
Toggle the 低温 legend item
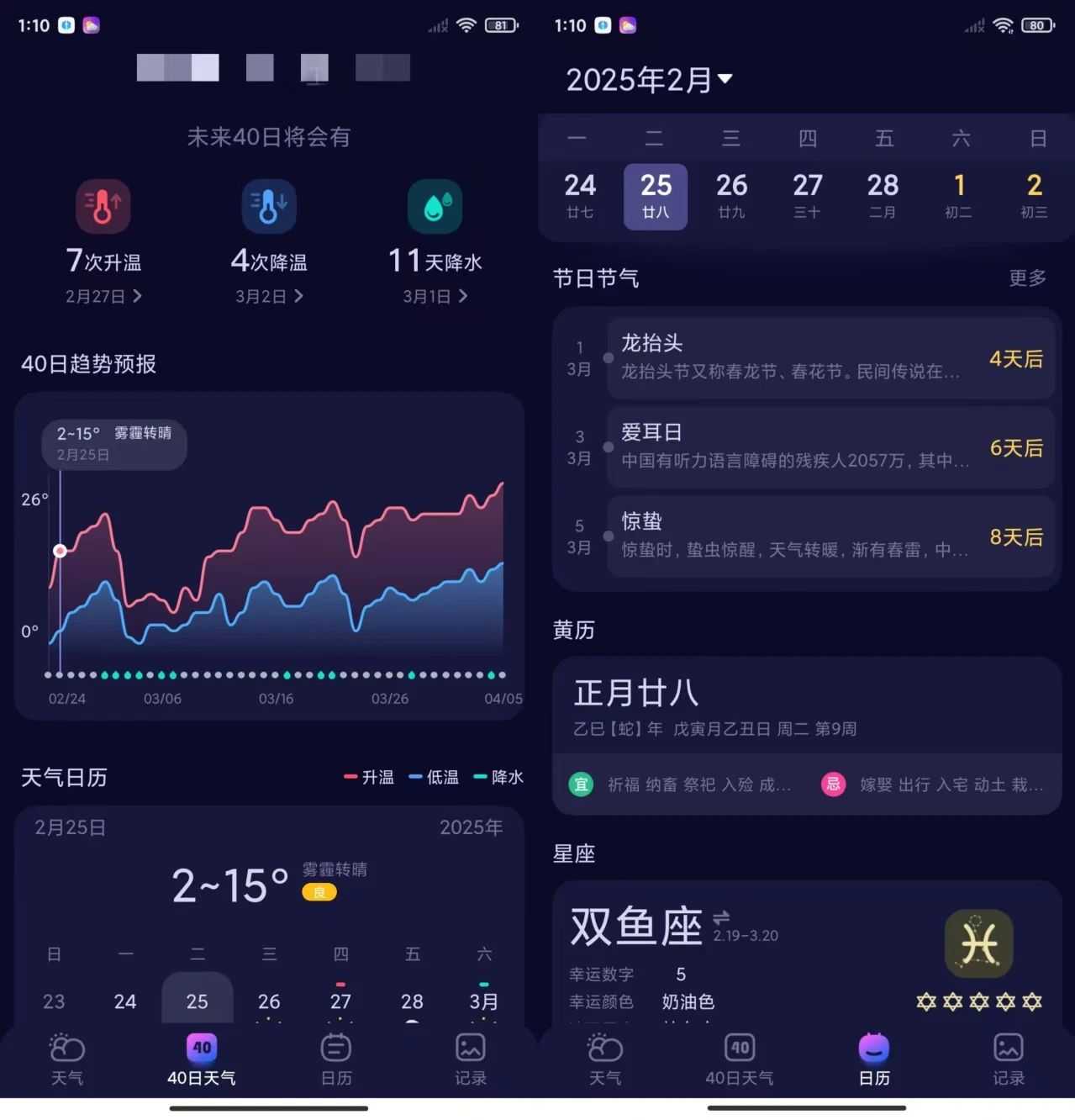click(435, 777)
